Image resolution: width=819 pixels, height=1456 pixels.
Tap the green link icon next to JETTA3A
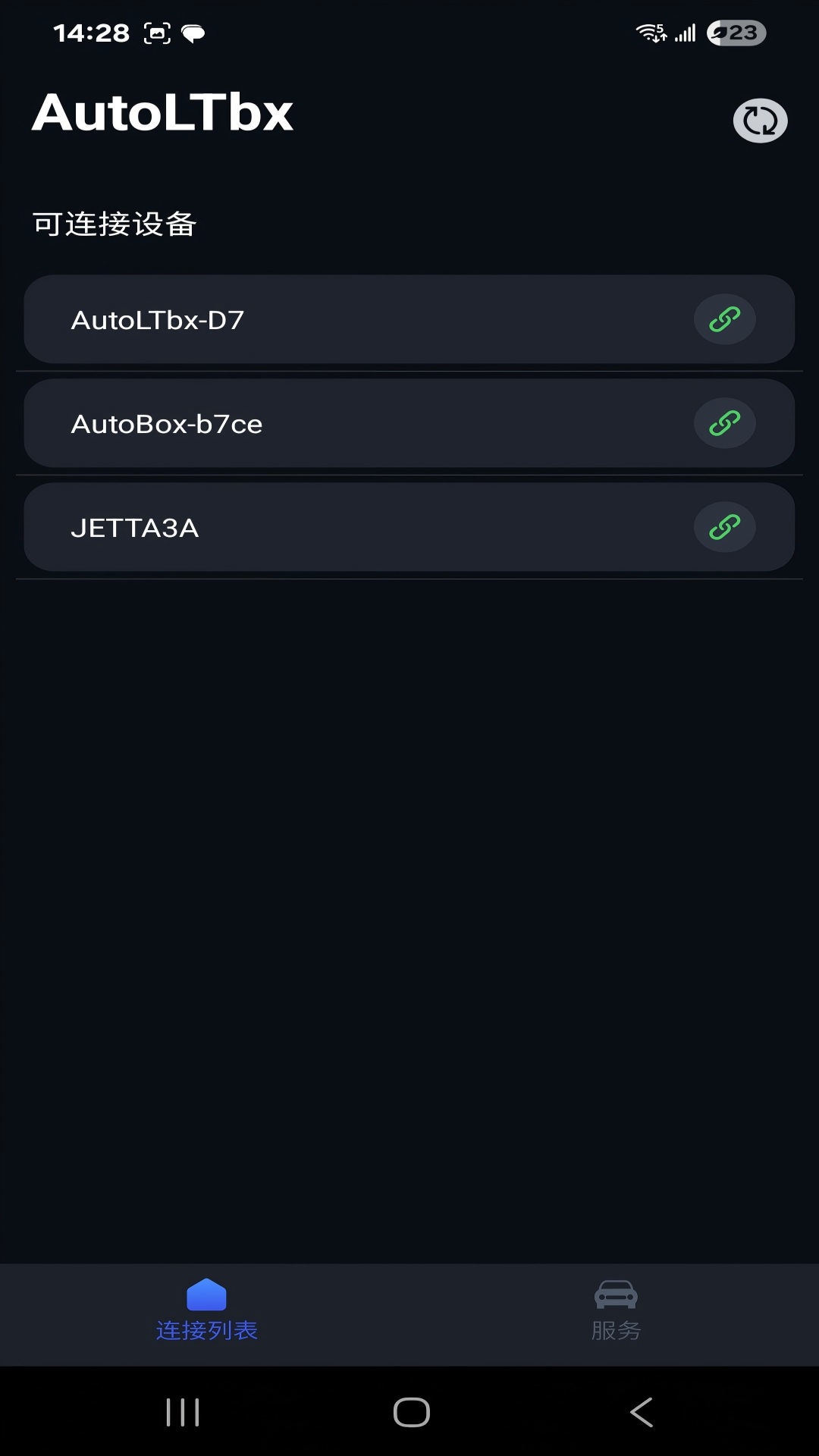click(x=724, y=526)
